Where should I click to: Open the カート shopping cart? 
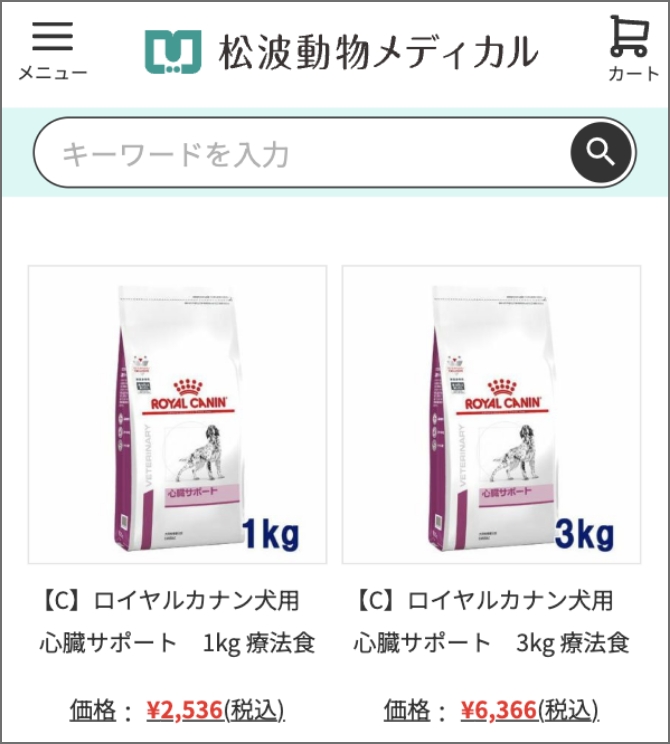coord(633,48)
